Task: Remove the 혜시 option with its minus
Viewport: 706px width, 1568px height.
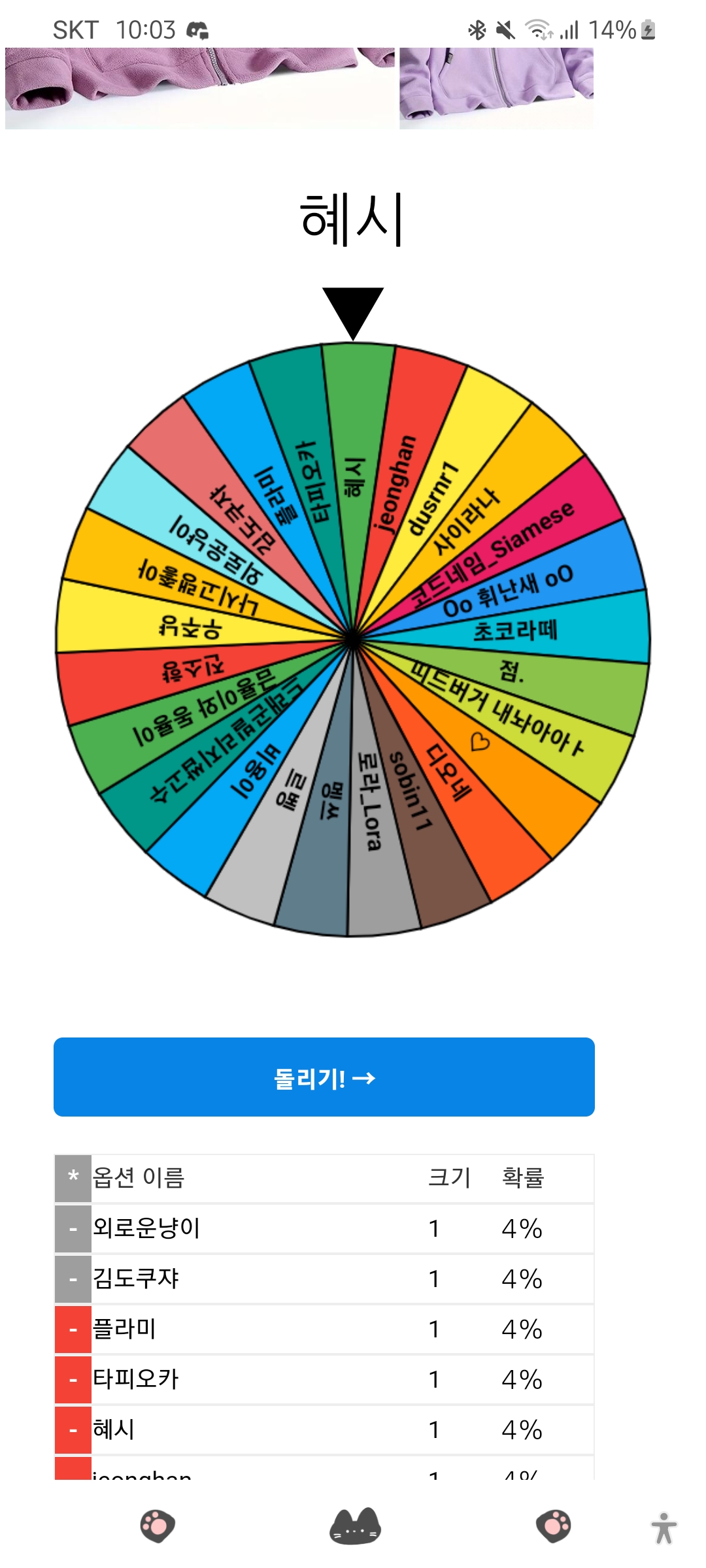Action: pyautogui.click(x=73, y=1430)
